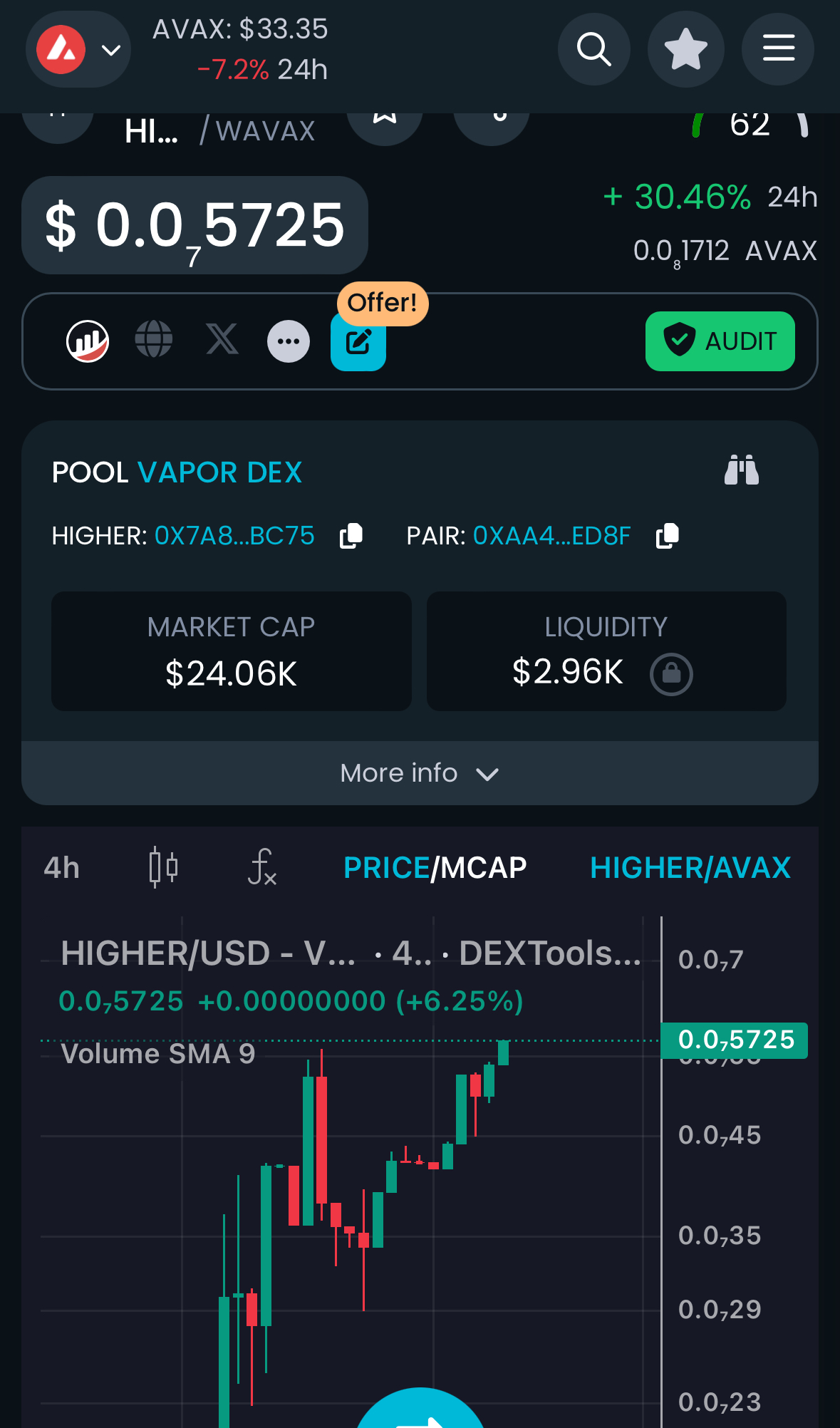This screenshot has width=840, height=1428.
Task: Show more social links
Action: click(289, 341)
